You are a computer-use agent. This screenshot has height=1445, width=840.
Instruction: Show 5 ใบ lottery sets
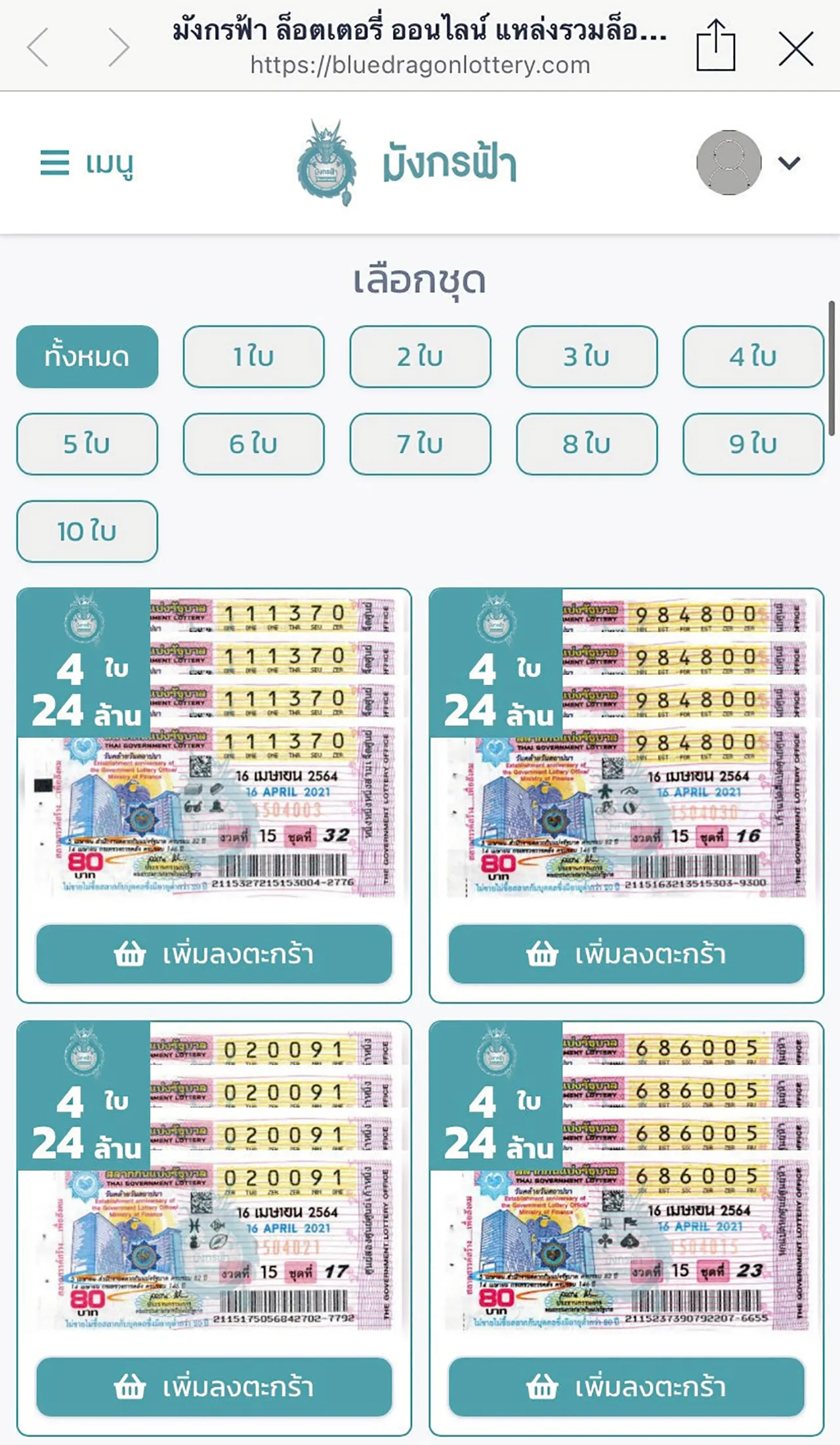click(x=87, y=444)
